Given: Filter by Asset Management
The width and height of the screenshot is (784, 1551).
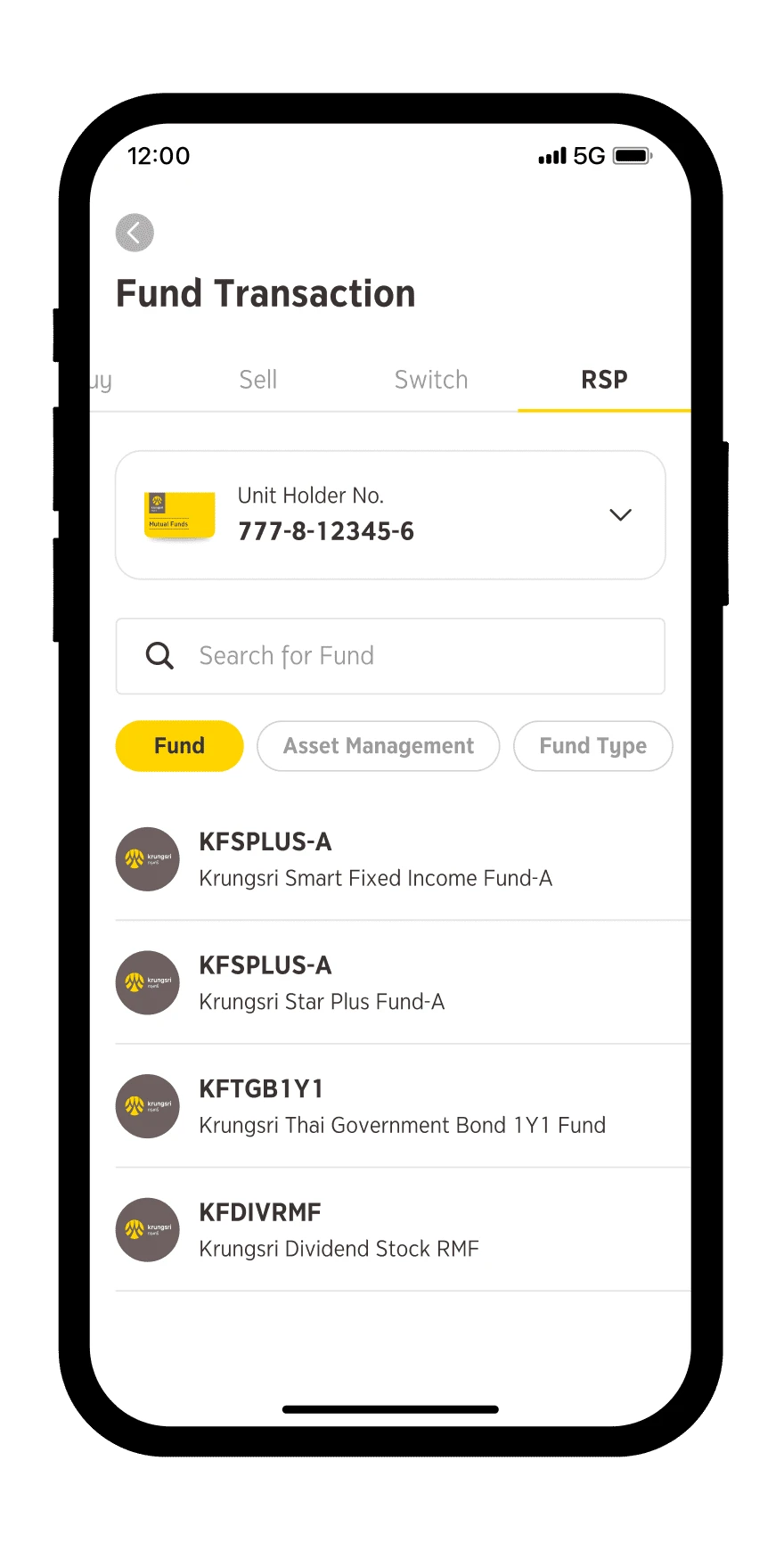Looking at the screenshot, I should click(x=379, y=746).
